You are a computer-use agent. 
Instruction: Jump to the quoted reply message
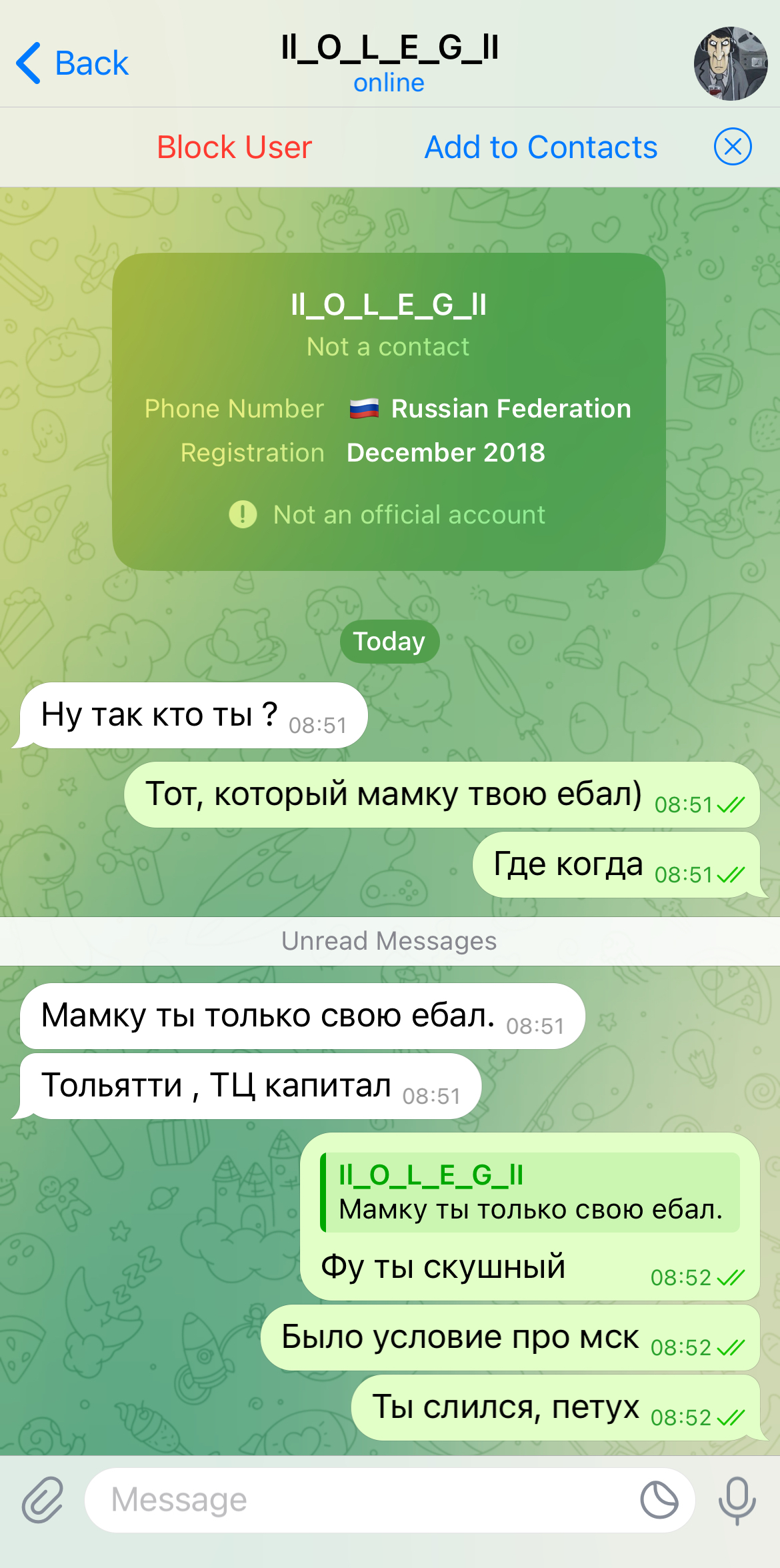coord(530,1192)
